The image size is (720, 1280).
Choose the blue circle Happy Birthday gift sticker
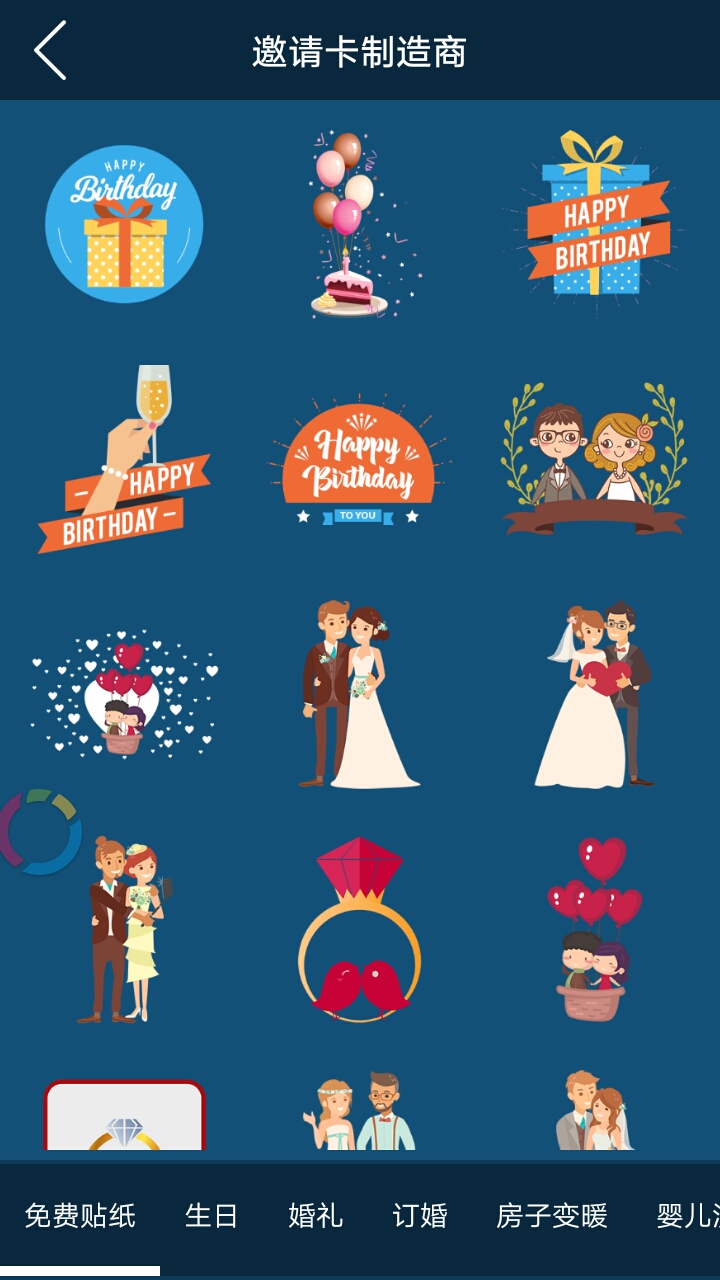coord(124,224)
